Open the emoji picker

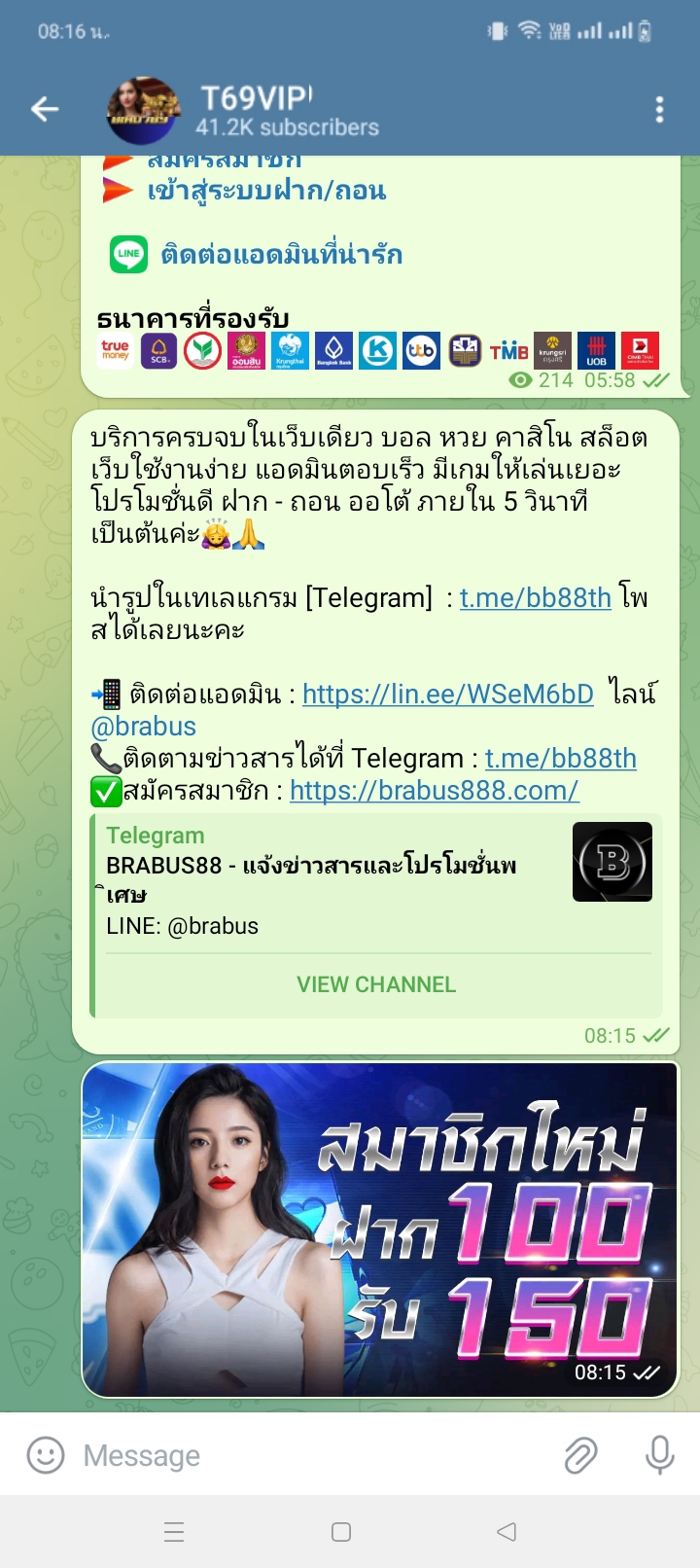pos(45,1455)
